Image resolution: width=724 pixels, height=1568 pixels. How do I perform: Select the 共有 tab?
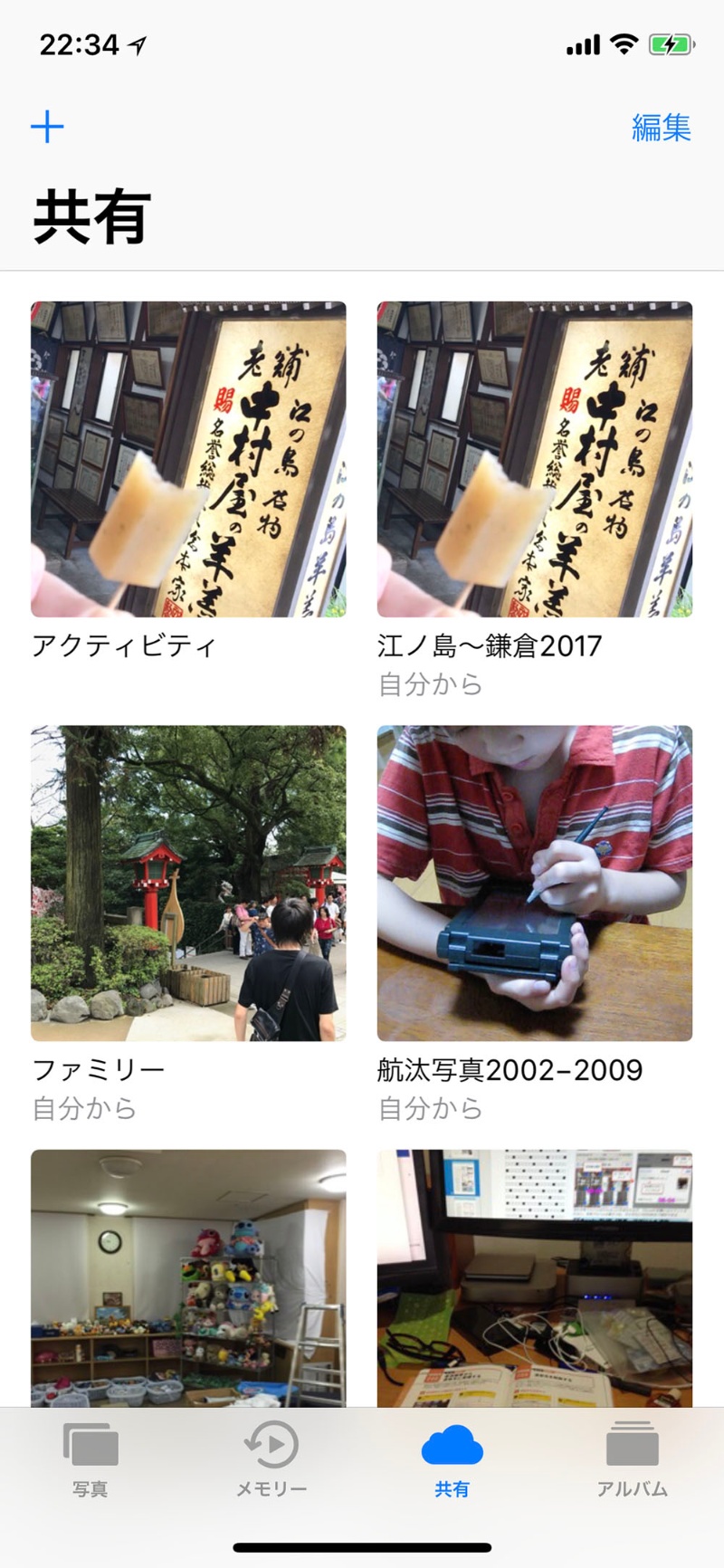click(452, 1459)
